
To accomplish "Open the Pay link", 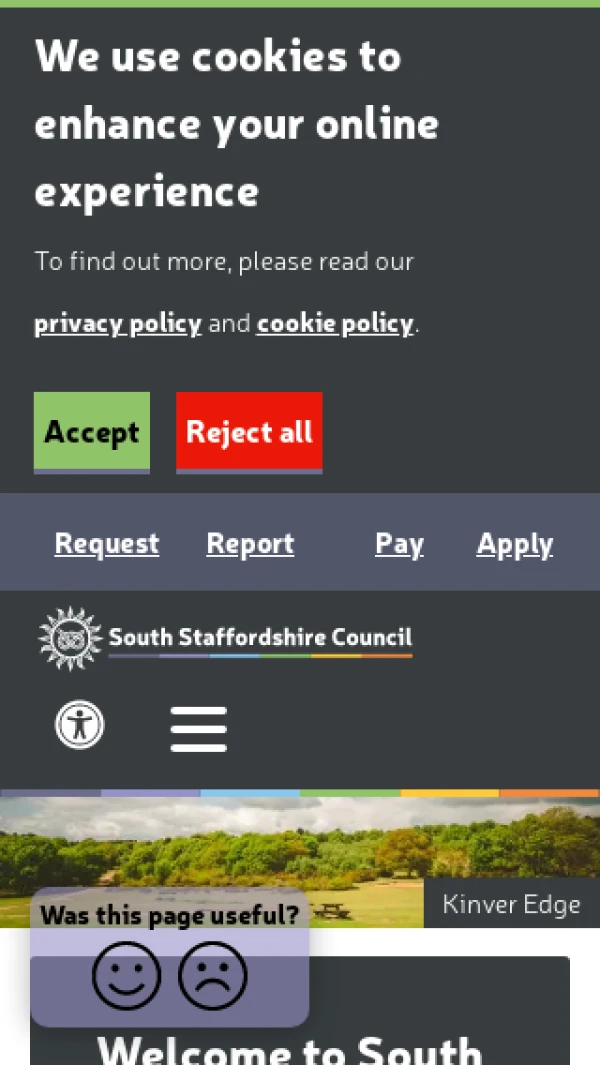I will click(399, 544).
